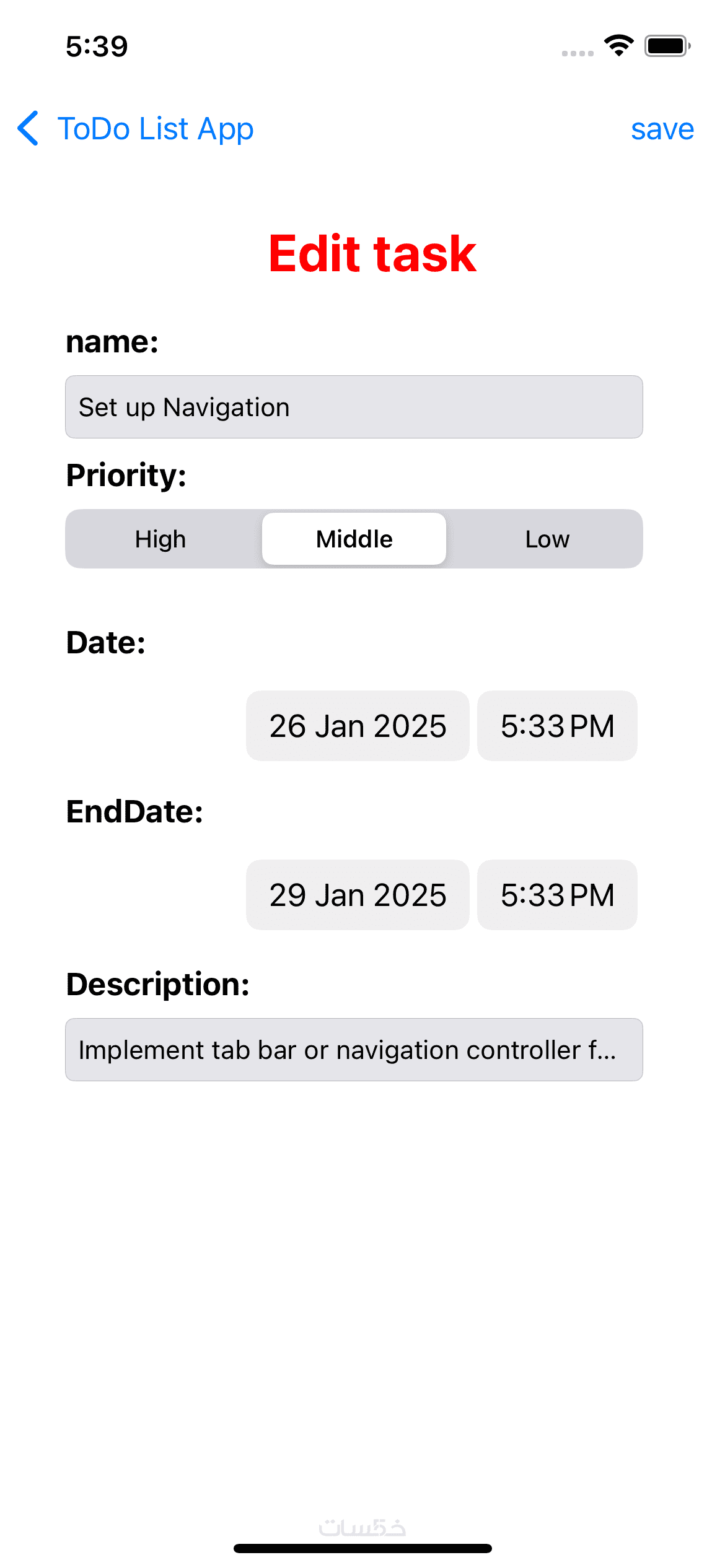This screenshot has height=1568, width=725.
Task: Open the 26 Jan 2025 date picker
Action: 358,726
